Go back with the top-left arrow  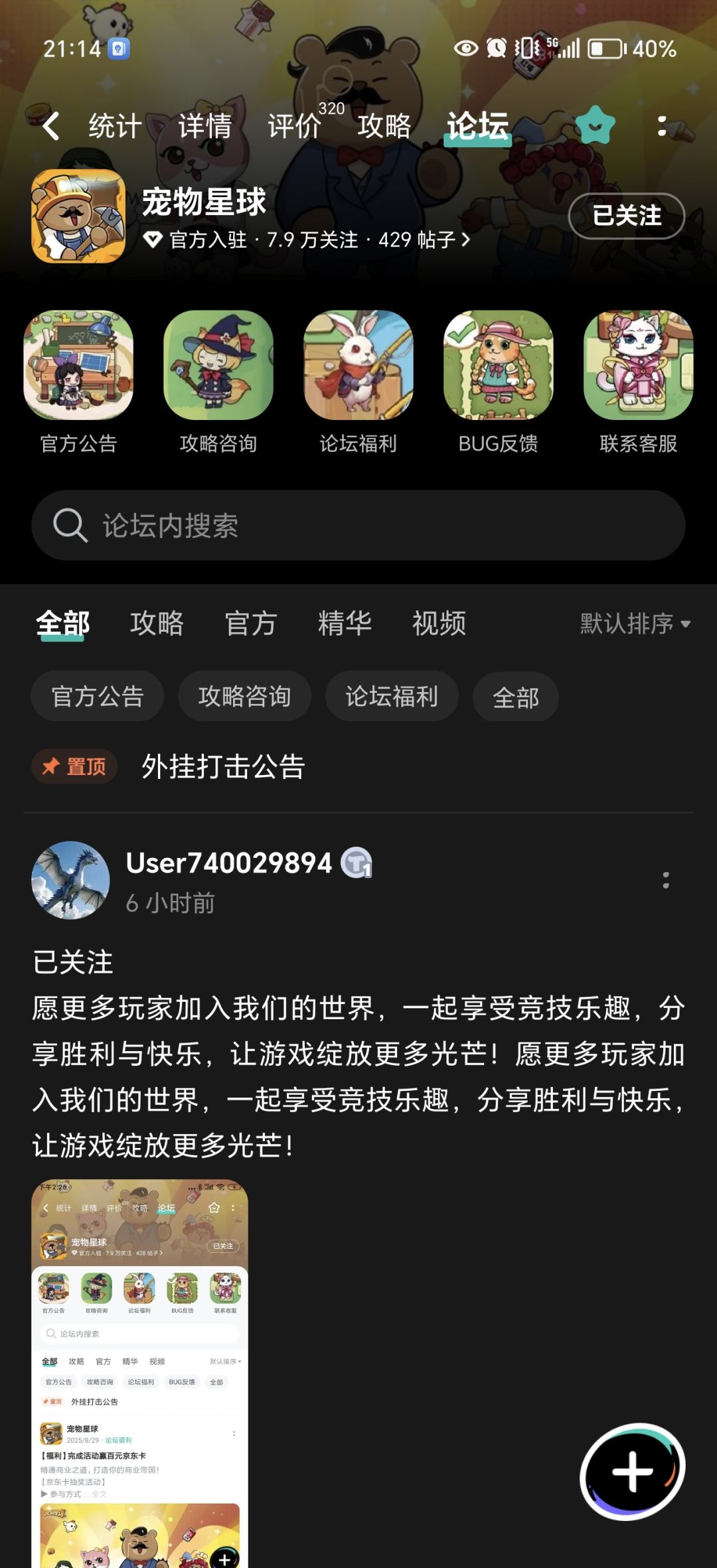pyautogui.click(x=51, y=125)
